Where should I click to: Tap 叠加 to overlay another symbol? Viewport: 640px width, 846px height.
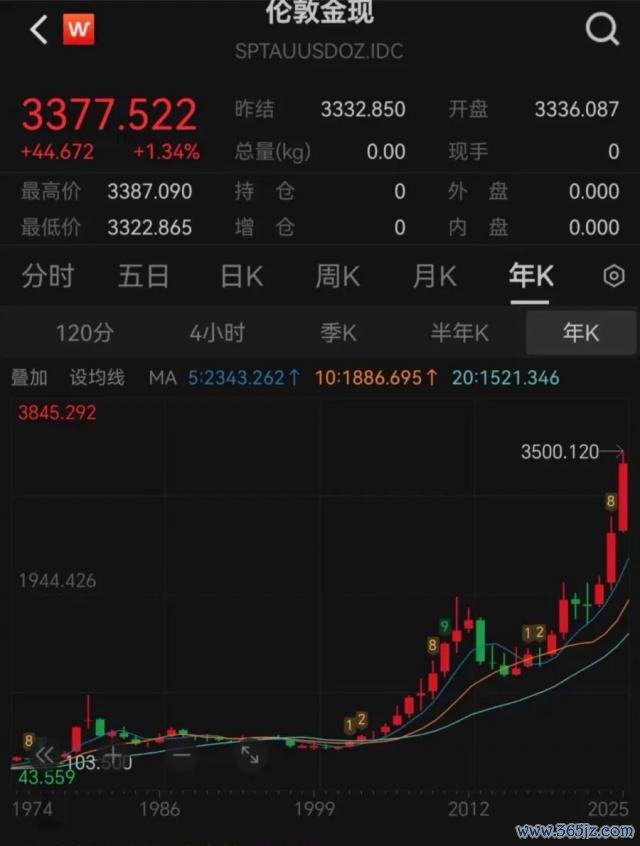[x=29, y=378]
